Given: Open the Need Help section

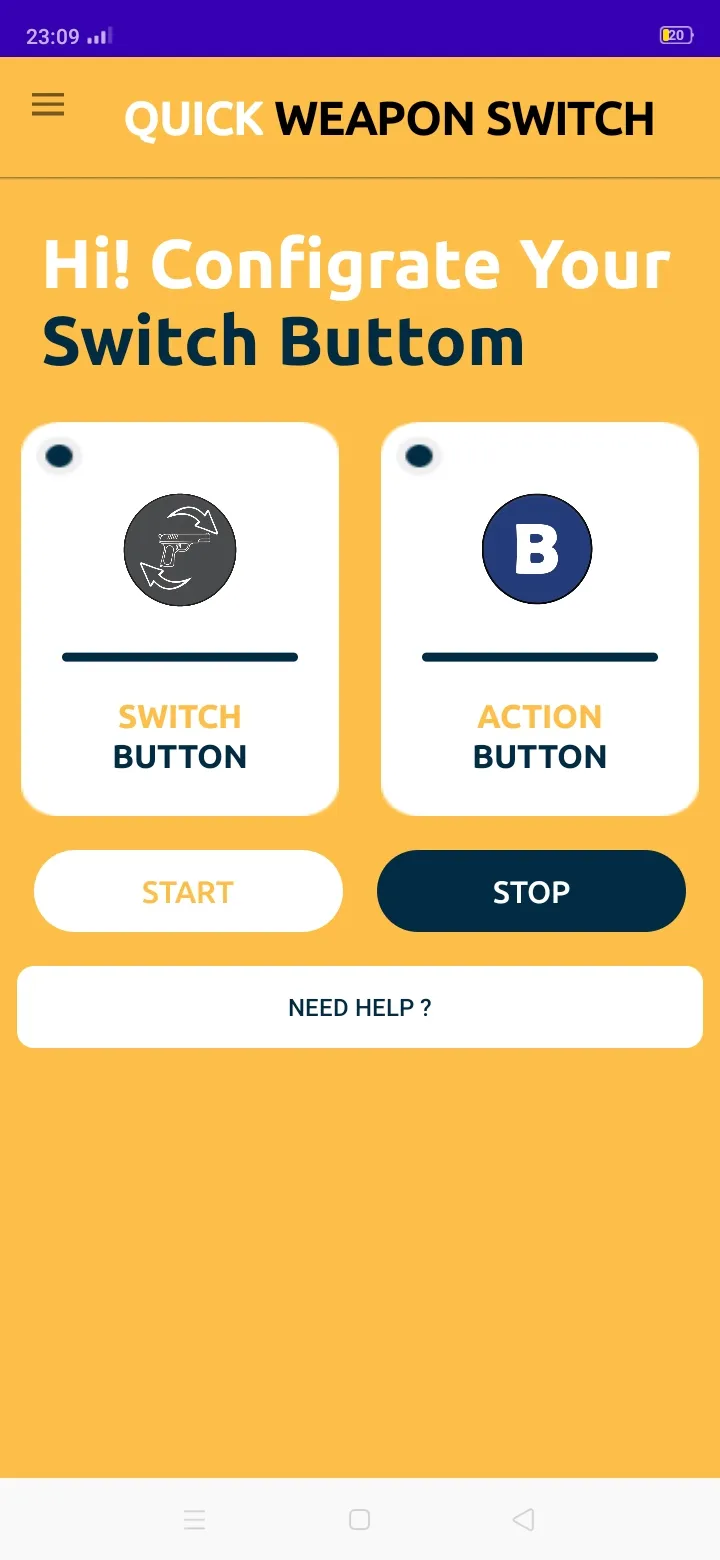Looking at the screenshot, I should click(x=360, y=1007).
